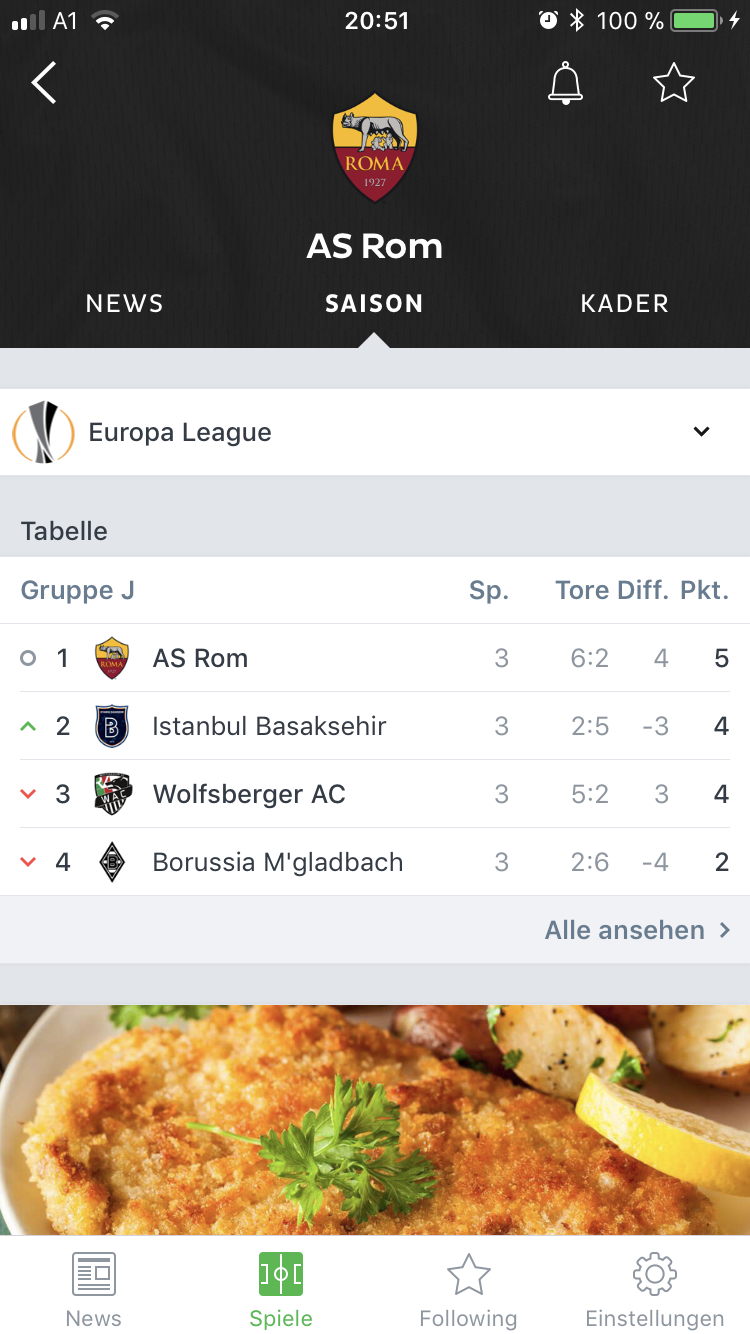
Task: Switch to the Following tab
Action: 468,1290
